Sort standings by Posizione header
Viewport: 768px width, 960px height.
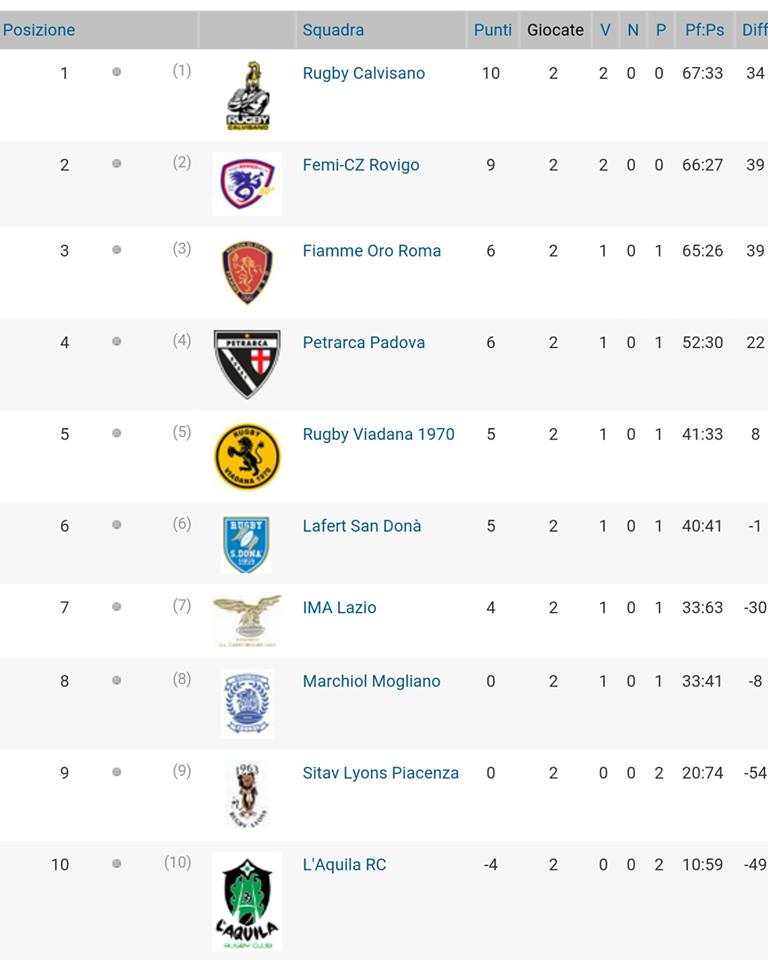[x=39, y=30]
